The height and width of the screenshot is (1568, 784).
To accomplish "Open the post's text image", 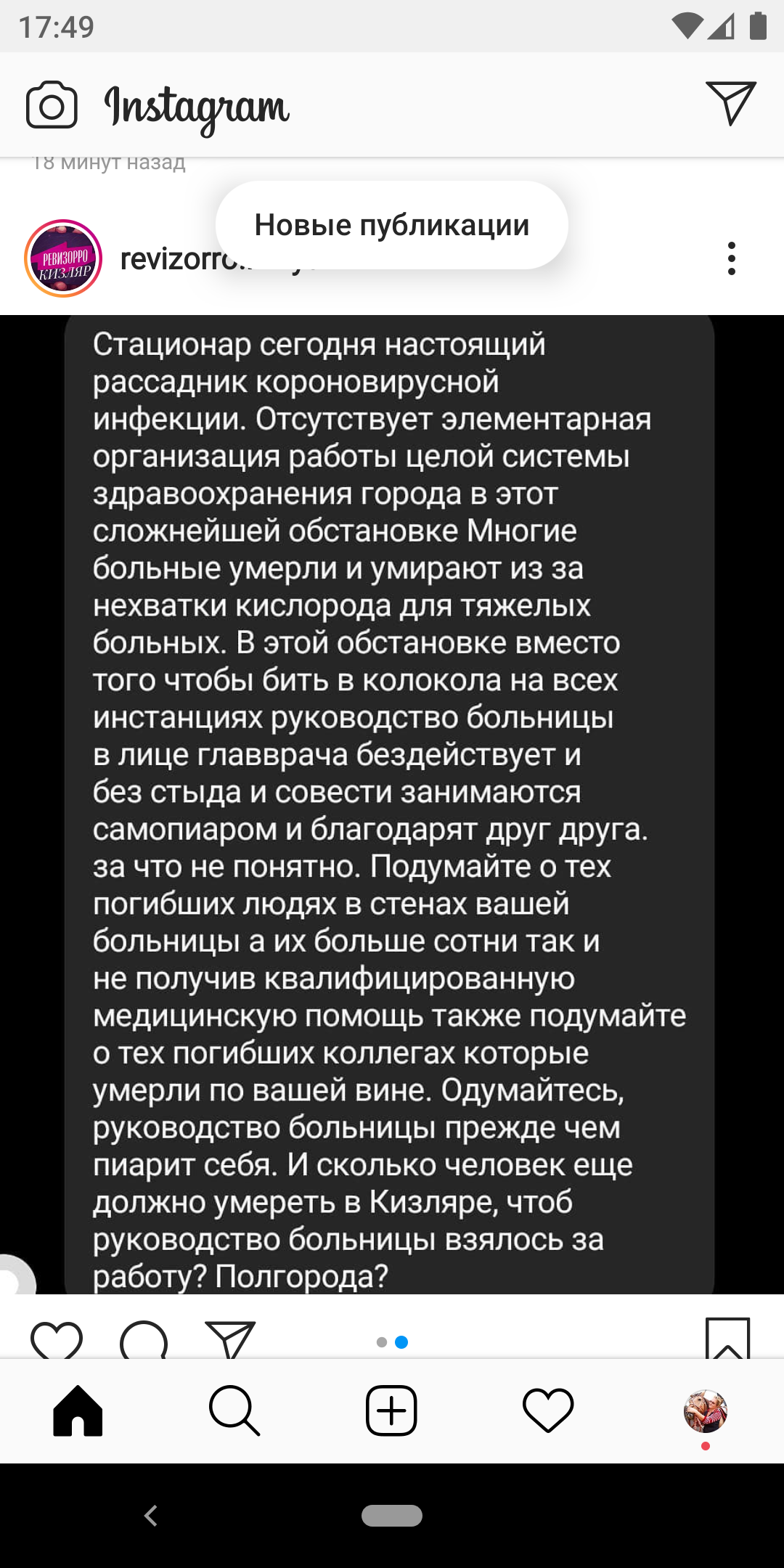I will tap(392, 804).
